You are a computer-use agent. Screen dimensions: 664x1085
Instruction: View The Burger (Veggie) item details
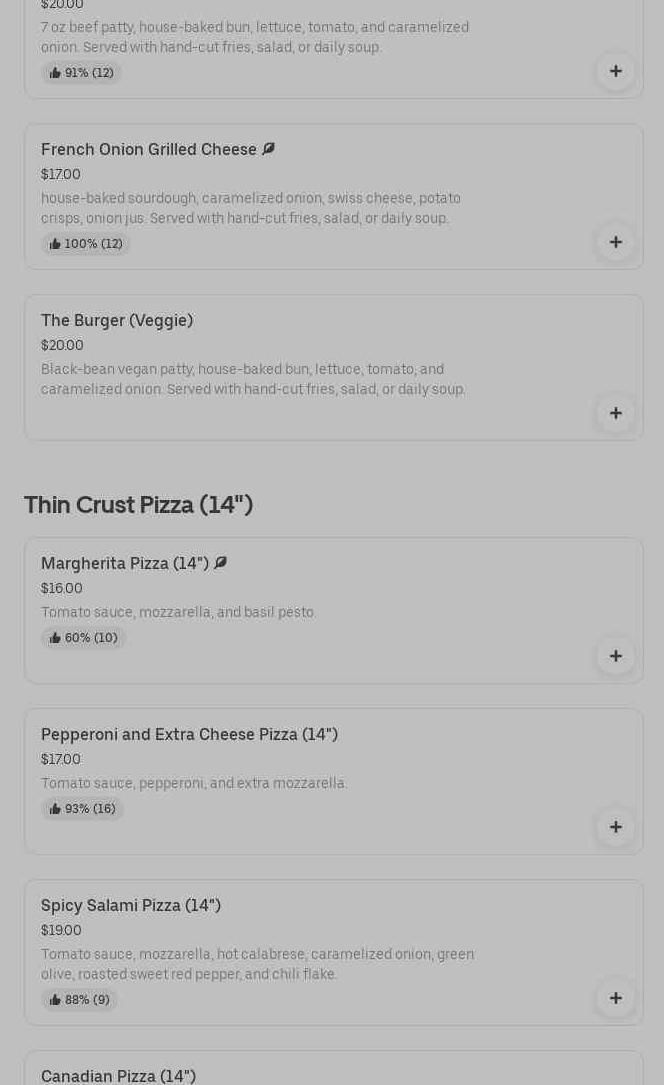[117, 321]
